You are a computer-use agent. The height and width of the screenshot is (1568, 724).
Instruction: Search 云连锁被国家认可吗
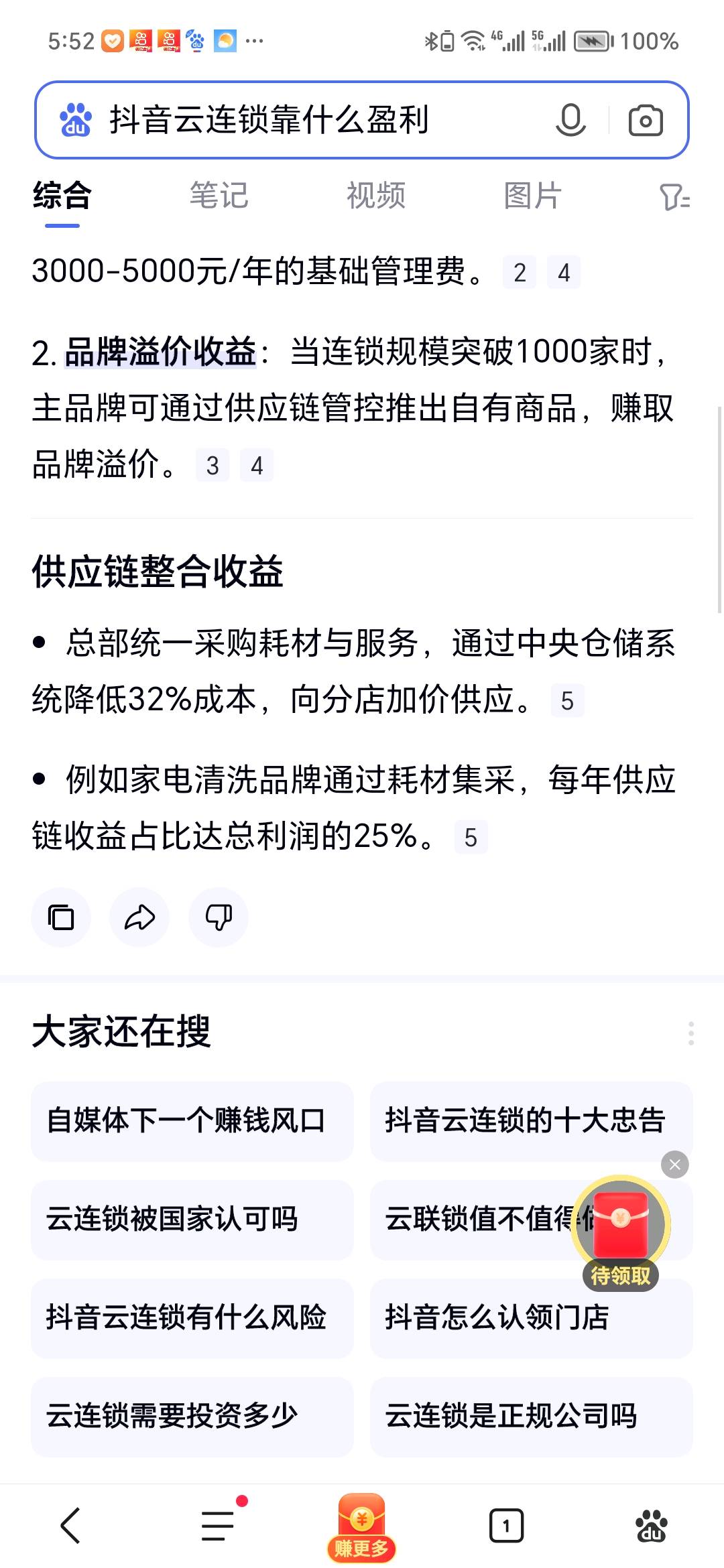(192, 1220)
